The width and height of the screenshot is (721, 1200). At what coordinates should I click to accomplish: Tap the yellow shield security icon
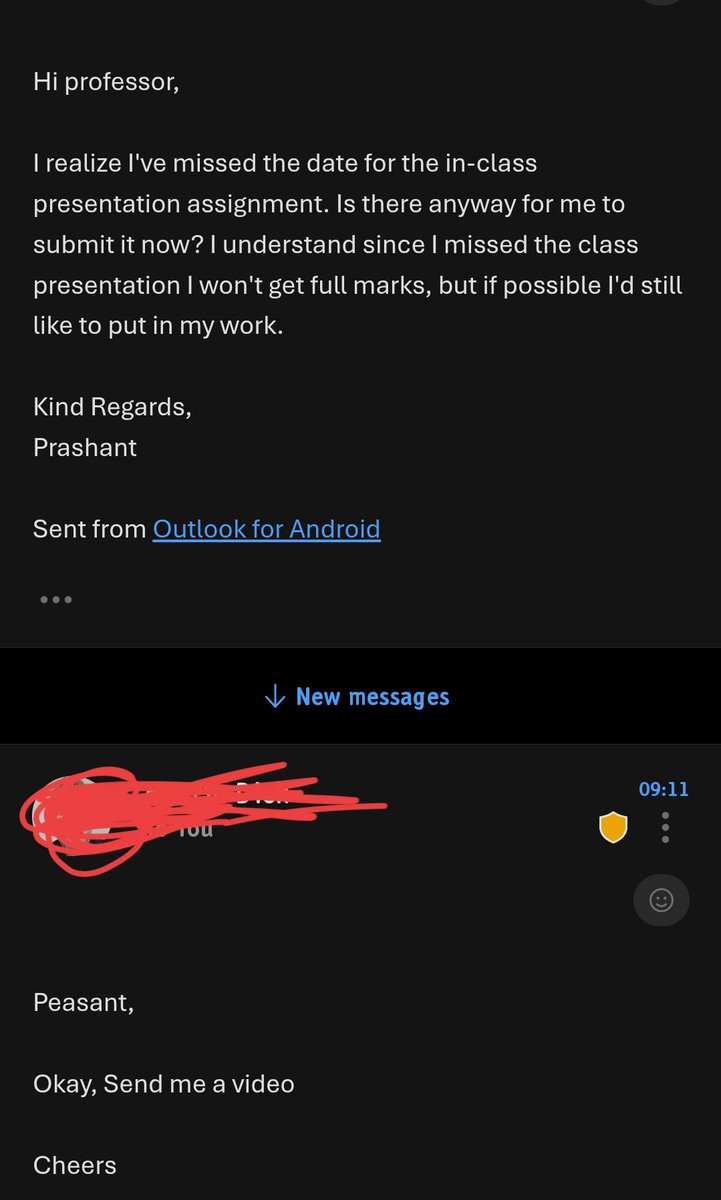pos(613,827)
